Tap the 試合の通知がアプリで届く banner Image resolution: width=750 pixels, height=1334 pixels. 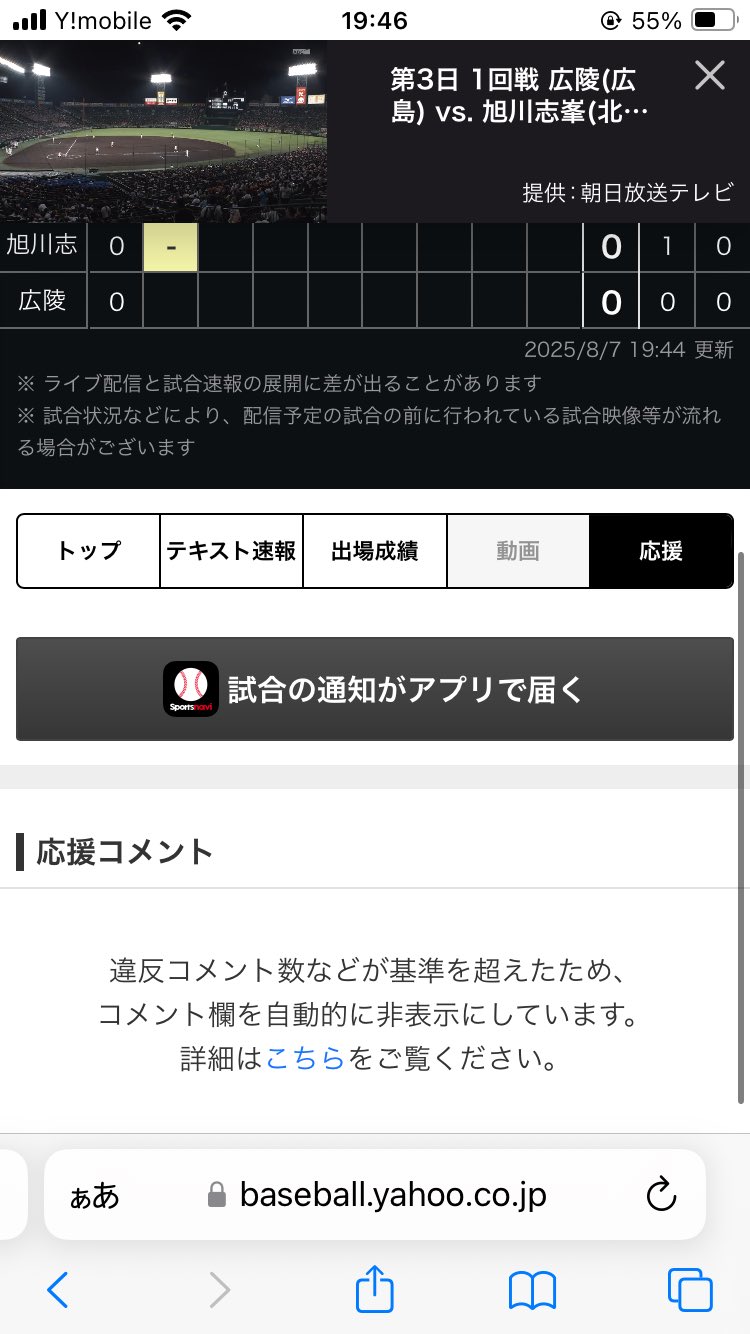[x=375, y=689]
